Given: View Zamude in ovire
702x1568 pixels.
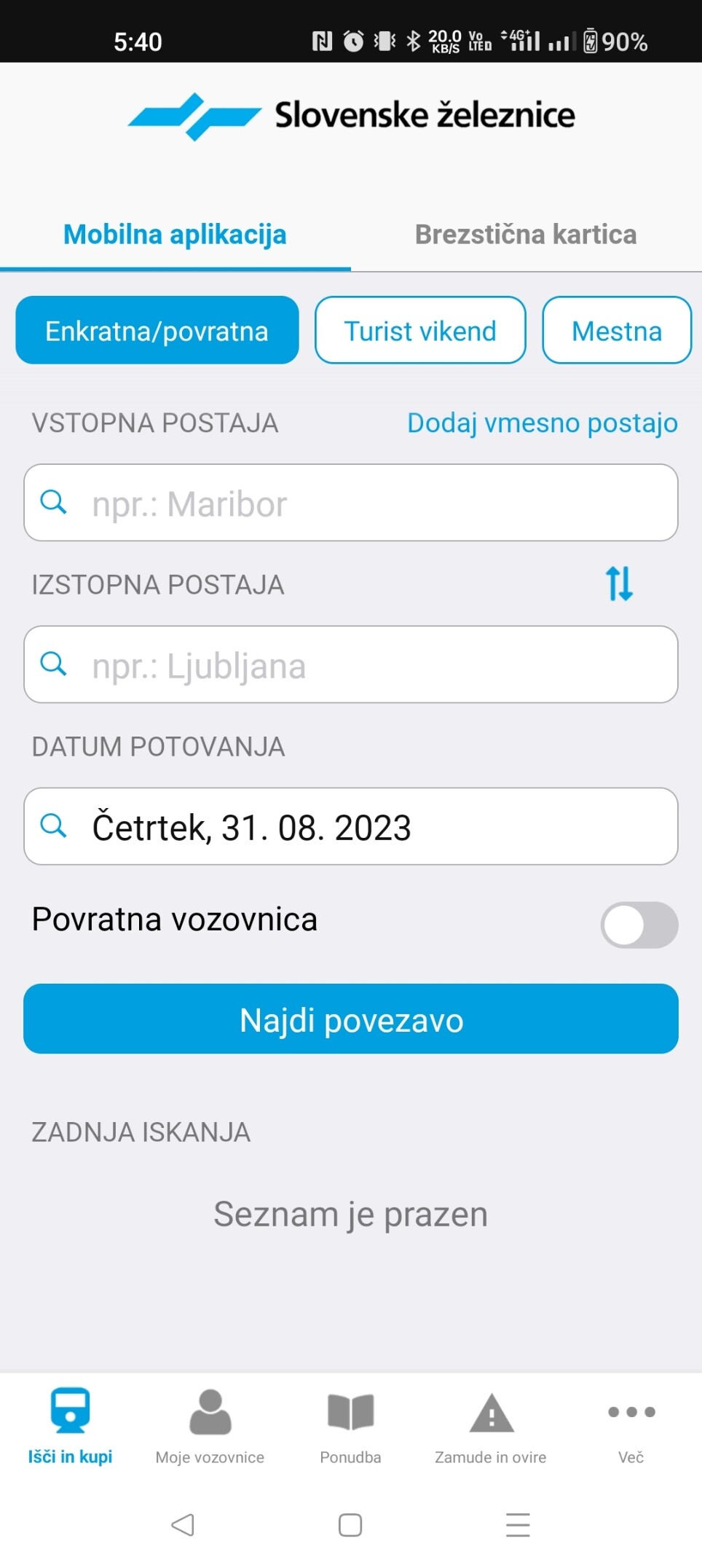Looking at the screenshot, I should (x=491, y=1425).
